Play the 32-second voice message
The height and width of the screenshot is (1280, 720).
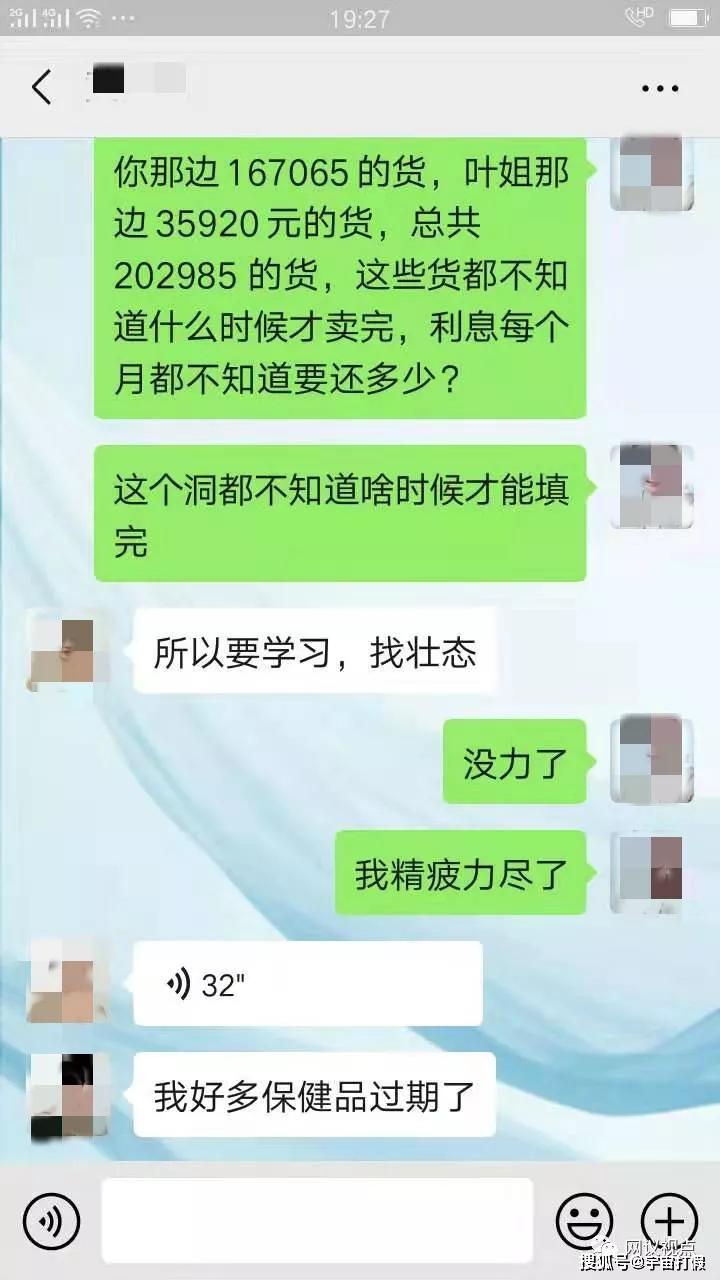308,983
